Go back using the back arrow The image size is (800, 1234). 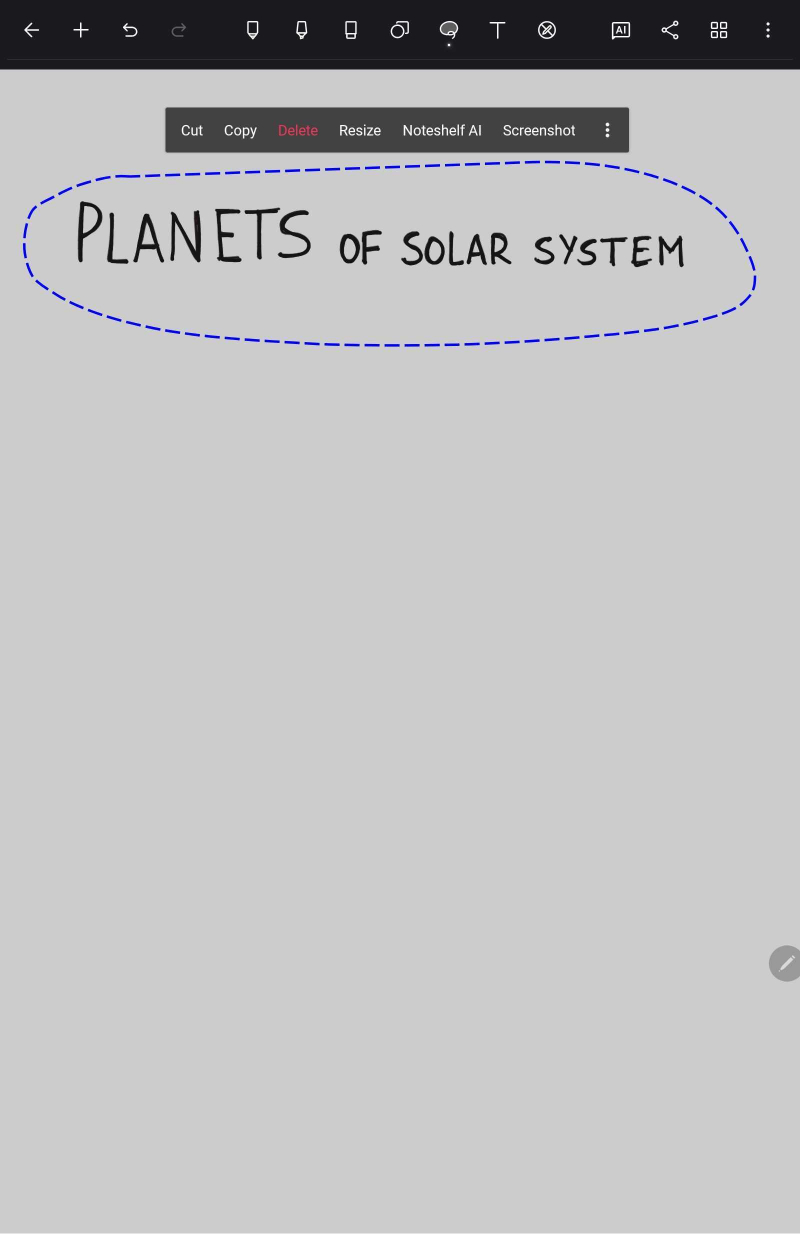pyautogui.click(x=32, y=30)
